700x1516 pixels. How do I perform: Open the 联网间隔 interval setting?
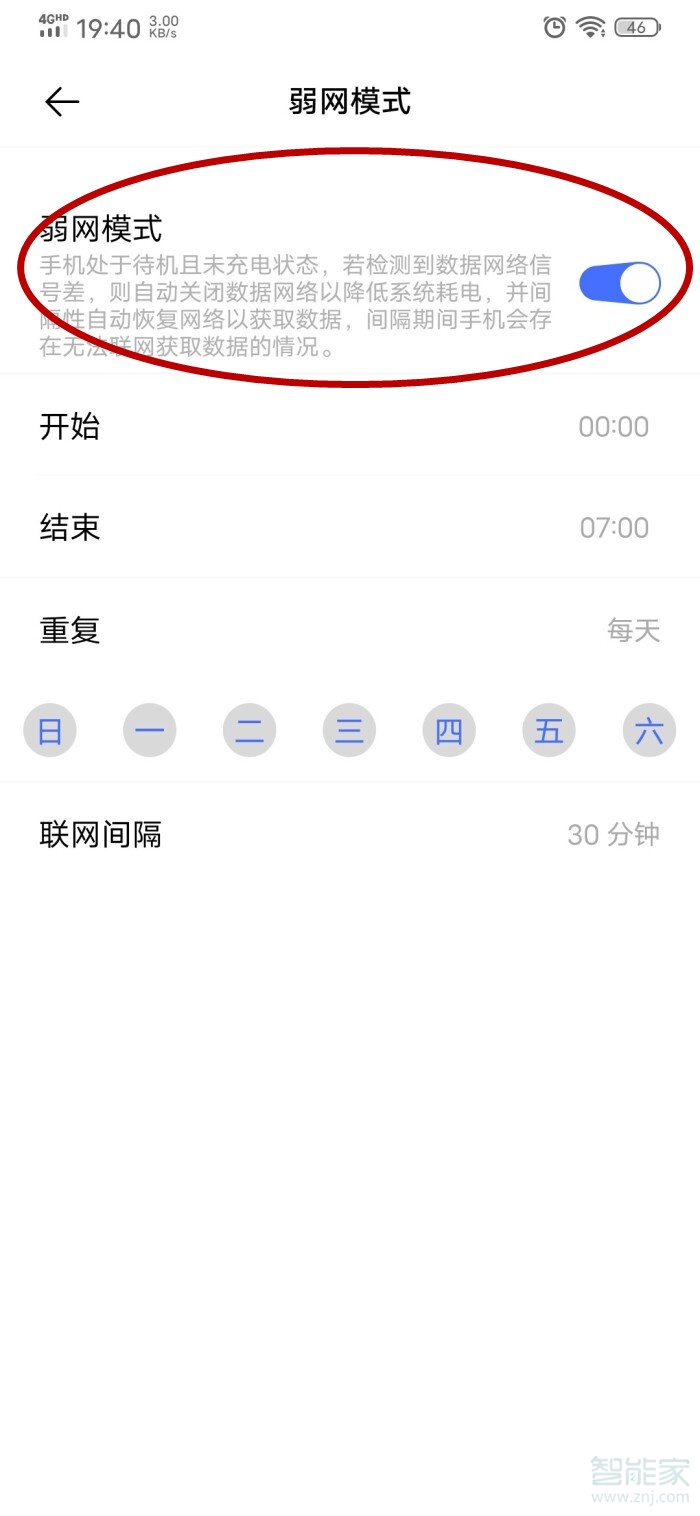coord(350,834)
